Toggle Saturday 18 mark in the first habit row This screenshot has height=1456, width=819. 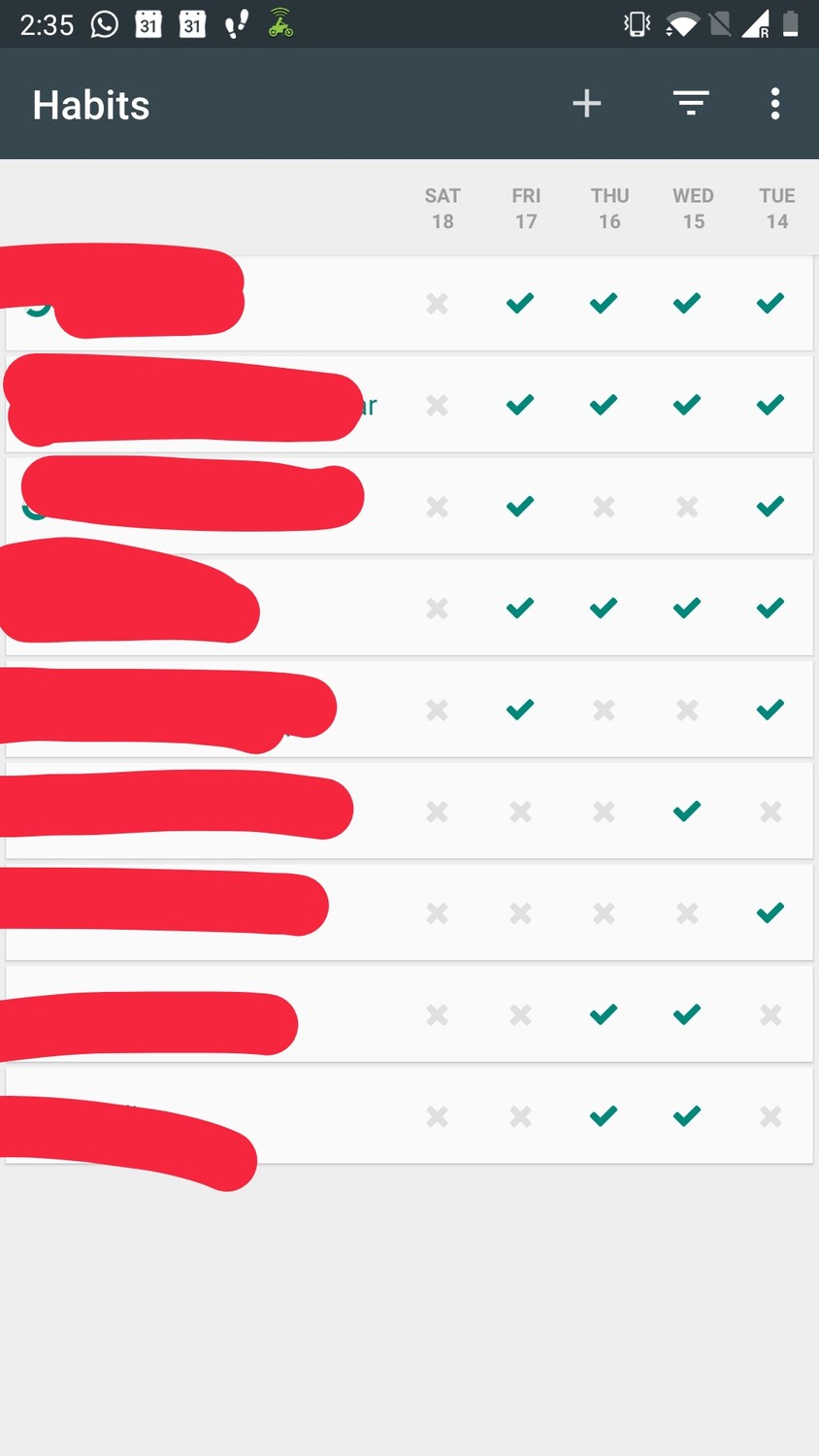pyautogui.click(x=438, y=304)
